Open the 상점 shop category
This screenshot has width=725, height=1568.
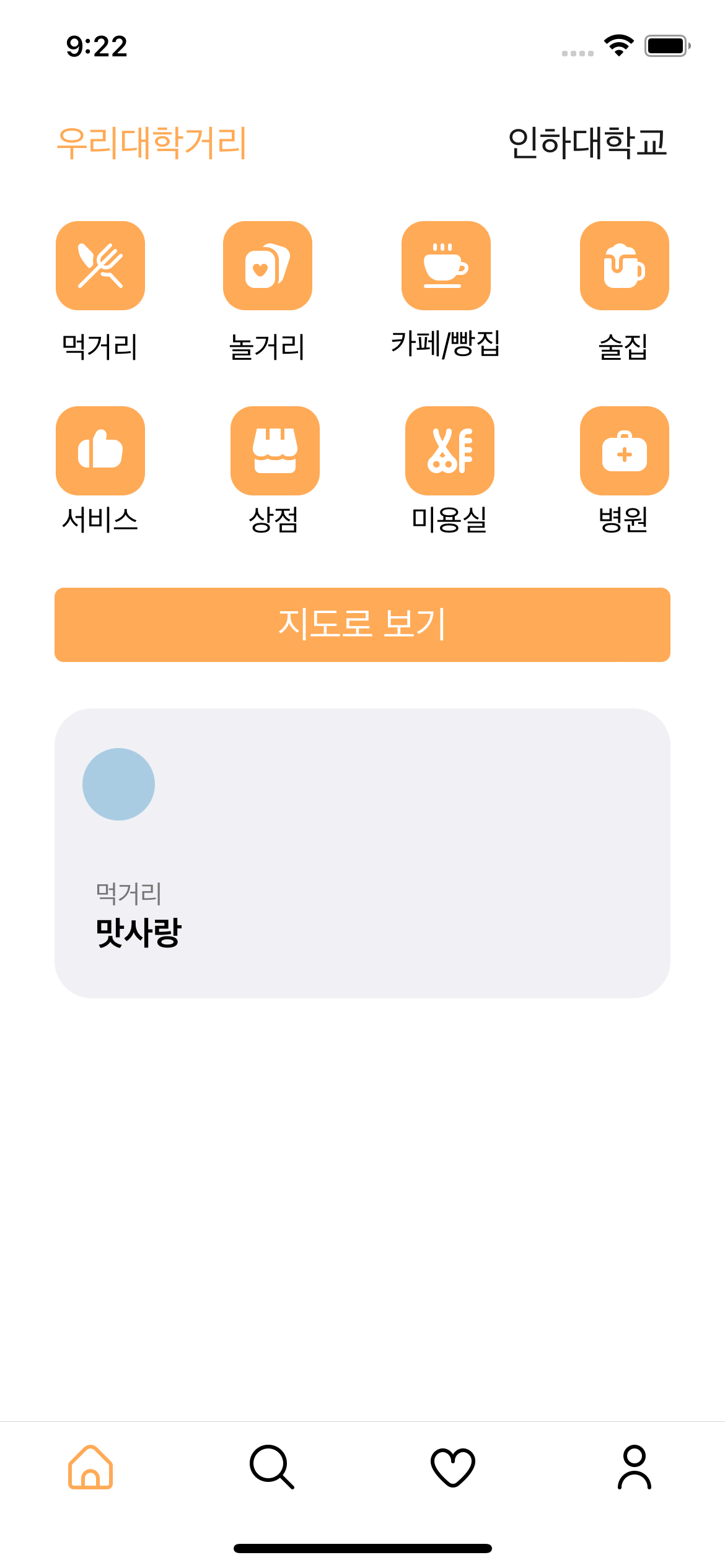coord(275,451)
